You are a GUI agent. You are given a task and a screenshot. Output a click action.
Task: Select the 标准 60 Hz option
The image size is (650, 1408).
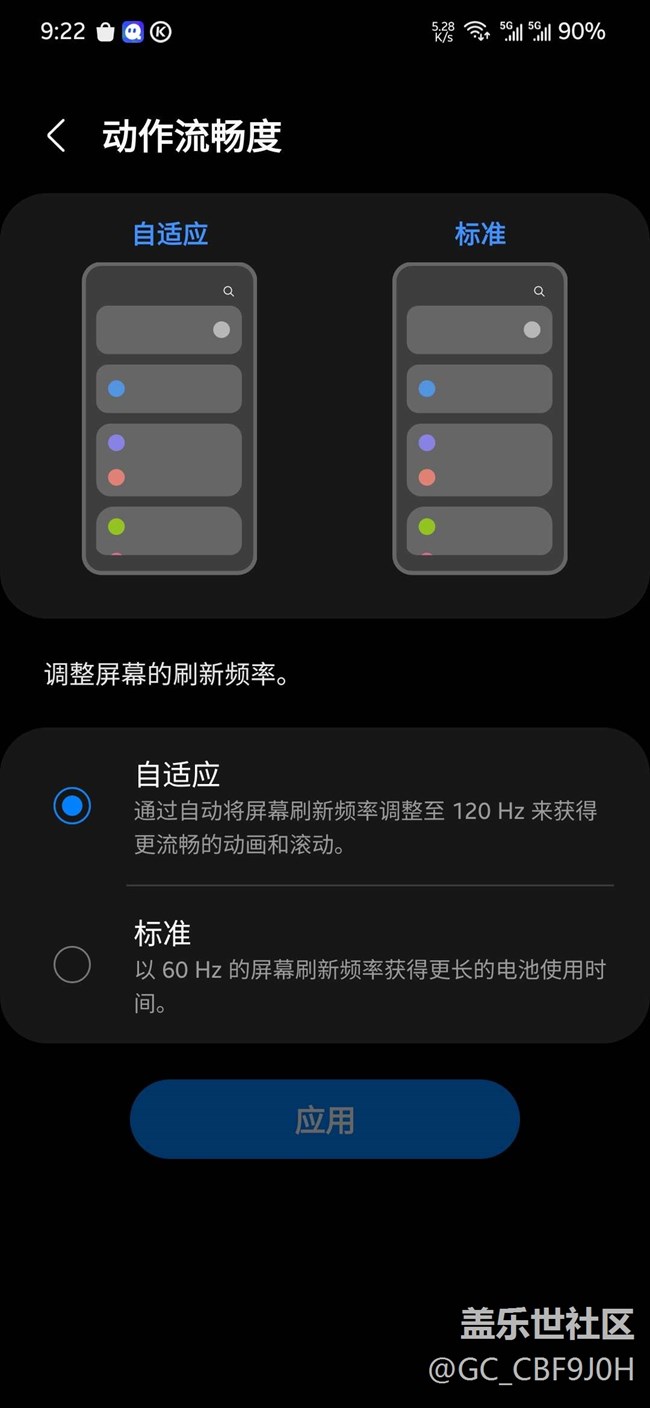coord(72,965)
